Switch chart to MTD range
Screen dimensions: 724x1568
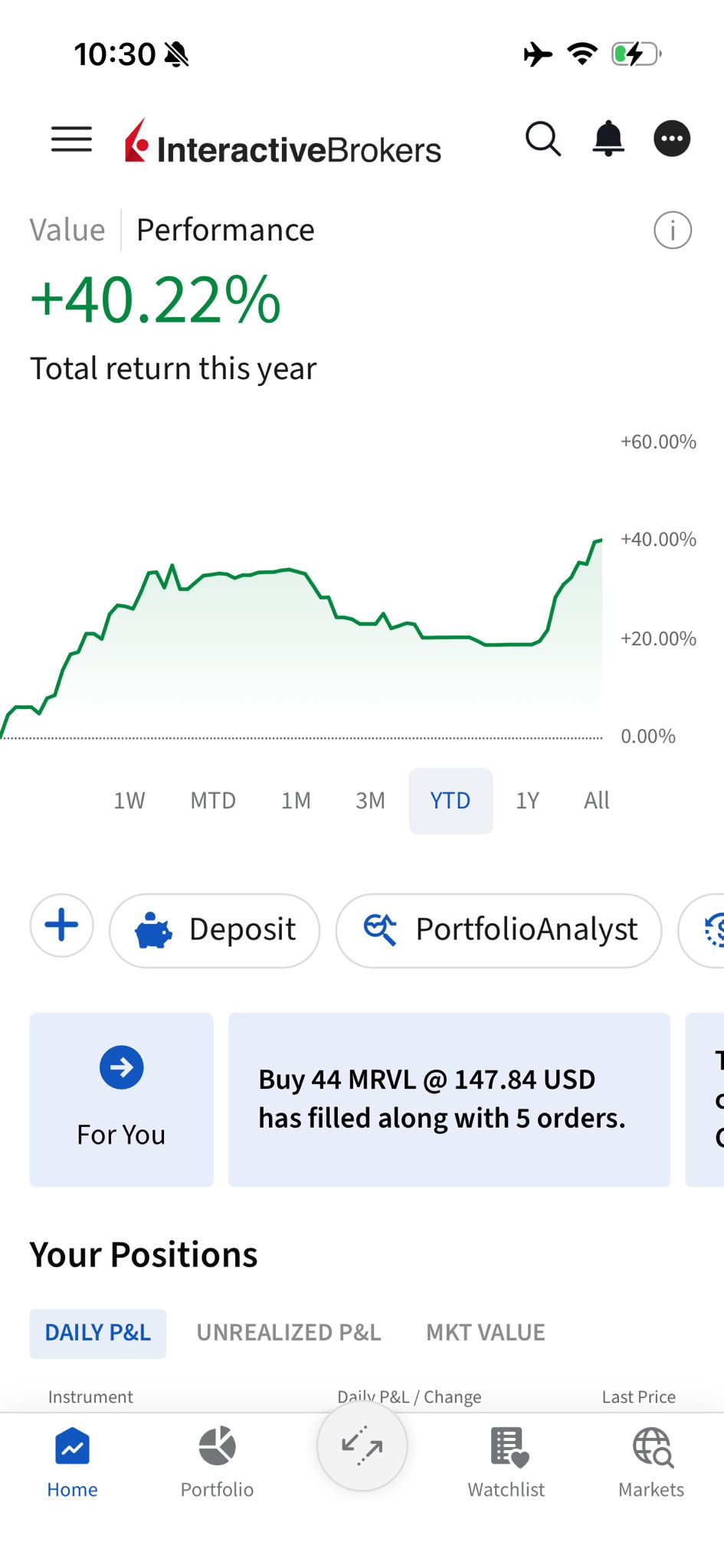(212, 800)
